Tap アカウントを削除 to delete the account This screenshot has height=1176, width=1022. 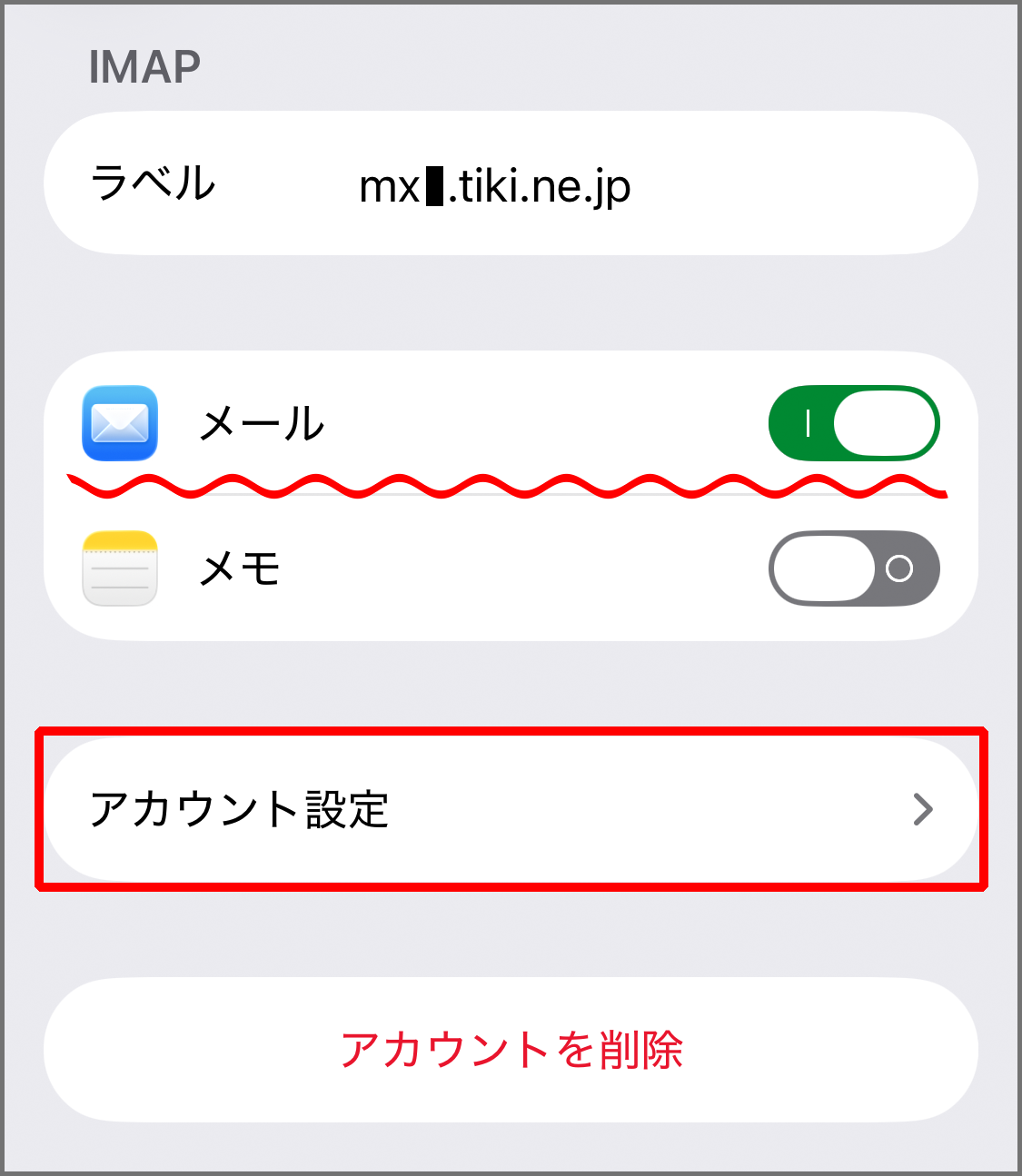point(511,1050)
